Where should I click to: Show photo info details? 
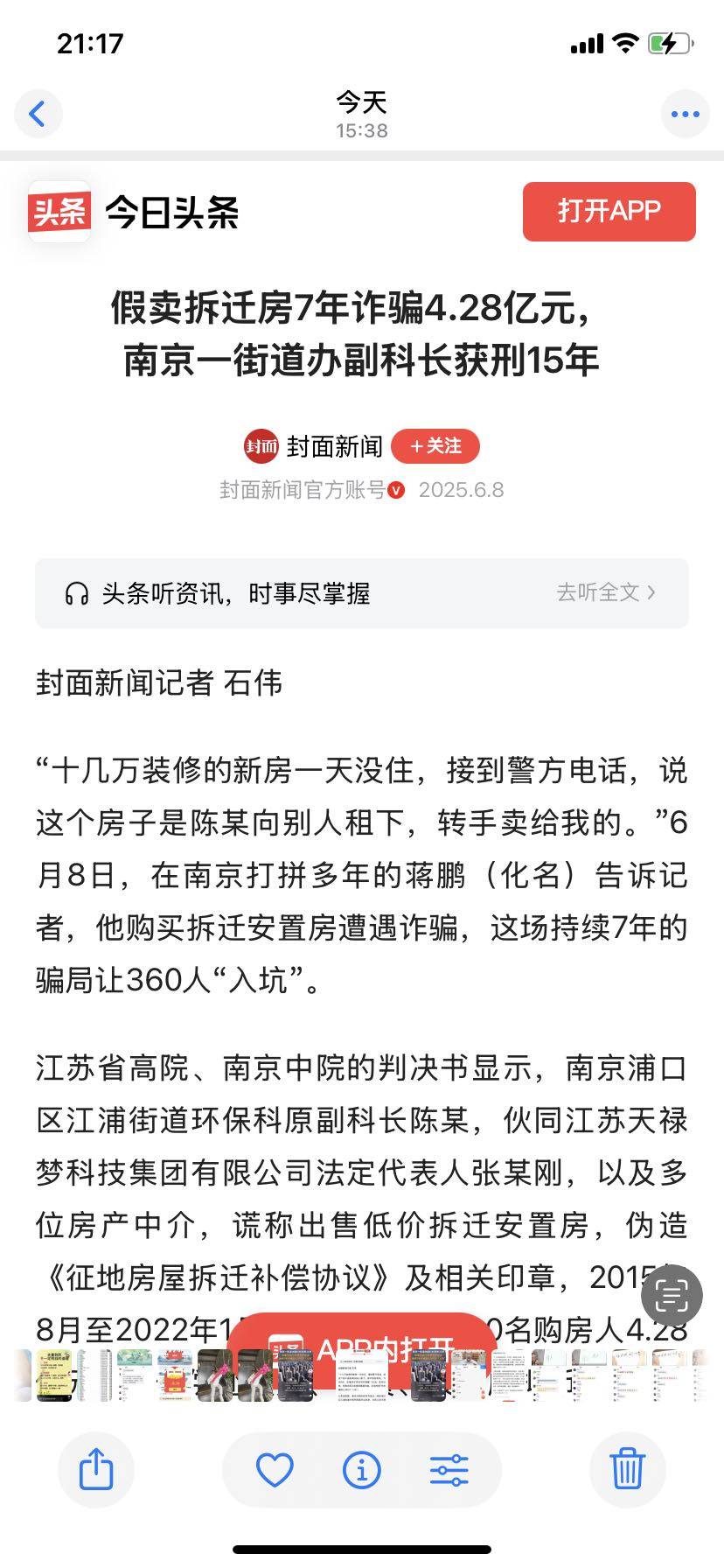click(x=361, y=1470)
